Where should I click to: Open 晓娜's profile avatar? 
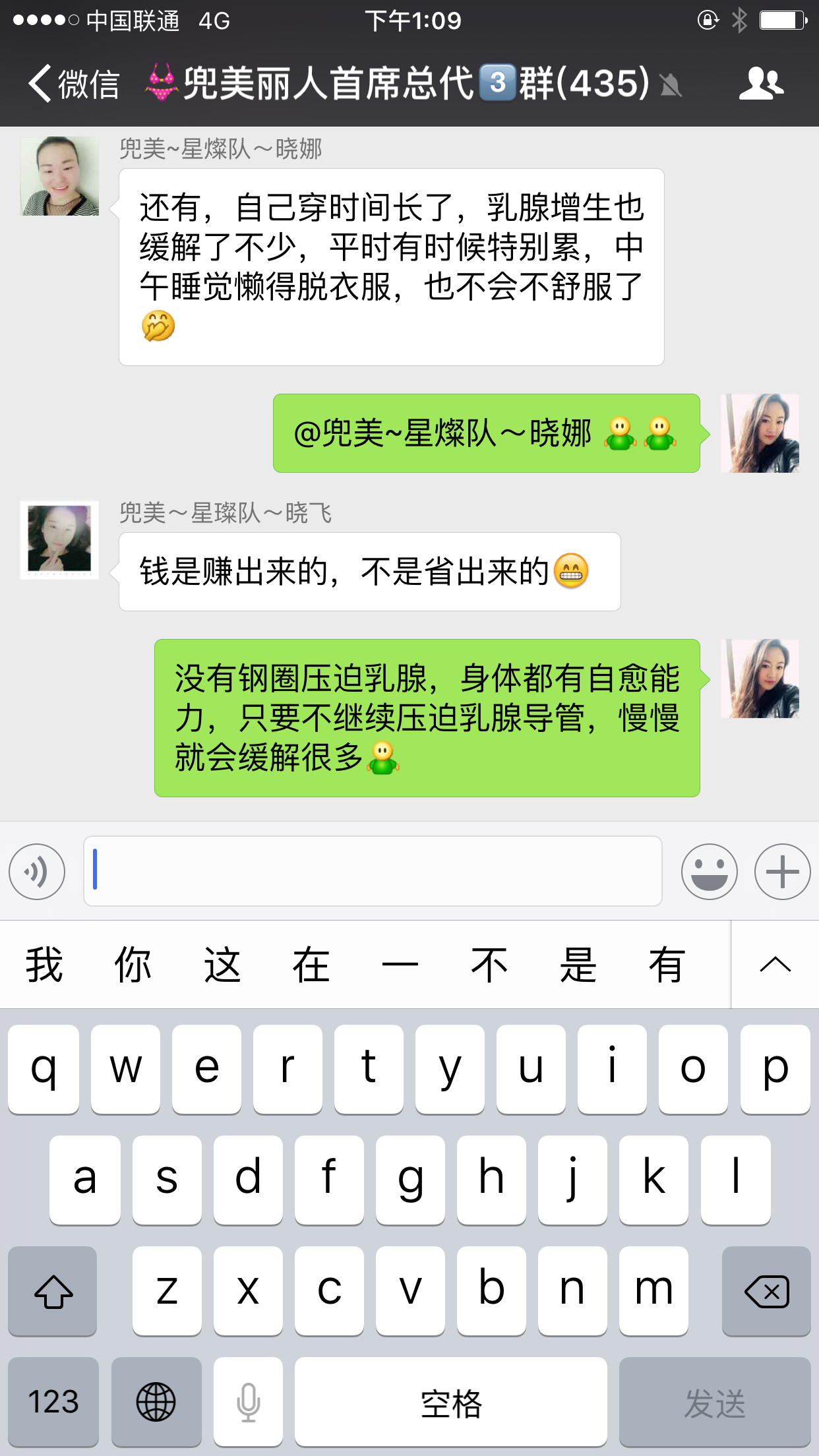click(59, 176)
